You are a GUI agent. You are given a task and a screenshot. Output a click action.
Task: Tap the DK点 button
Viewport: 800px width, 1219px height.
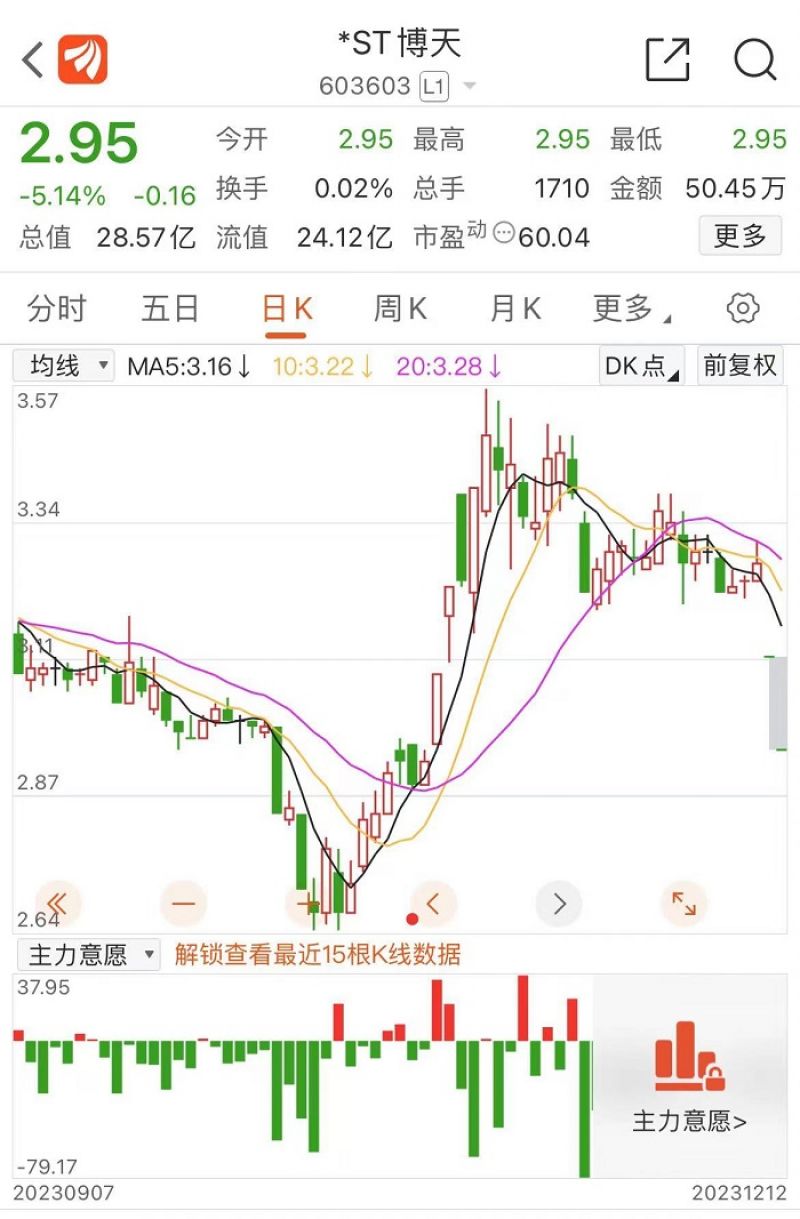click(641, 366)
